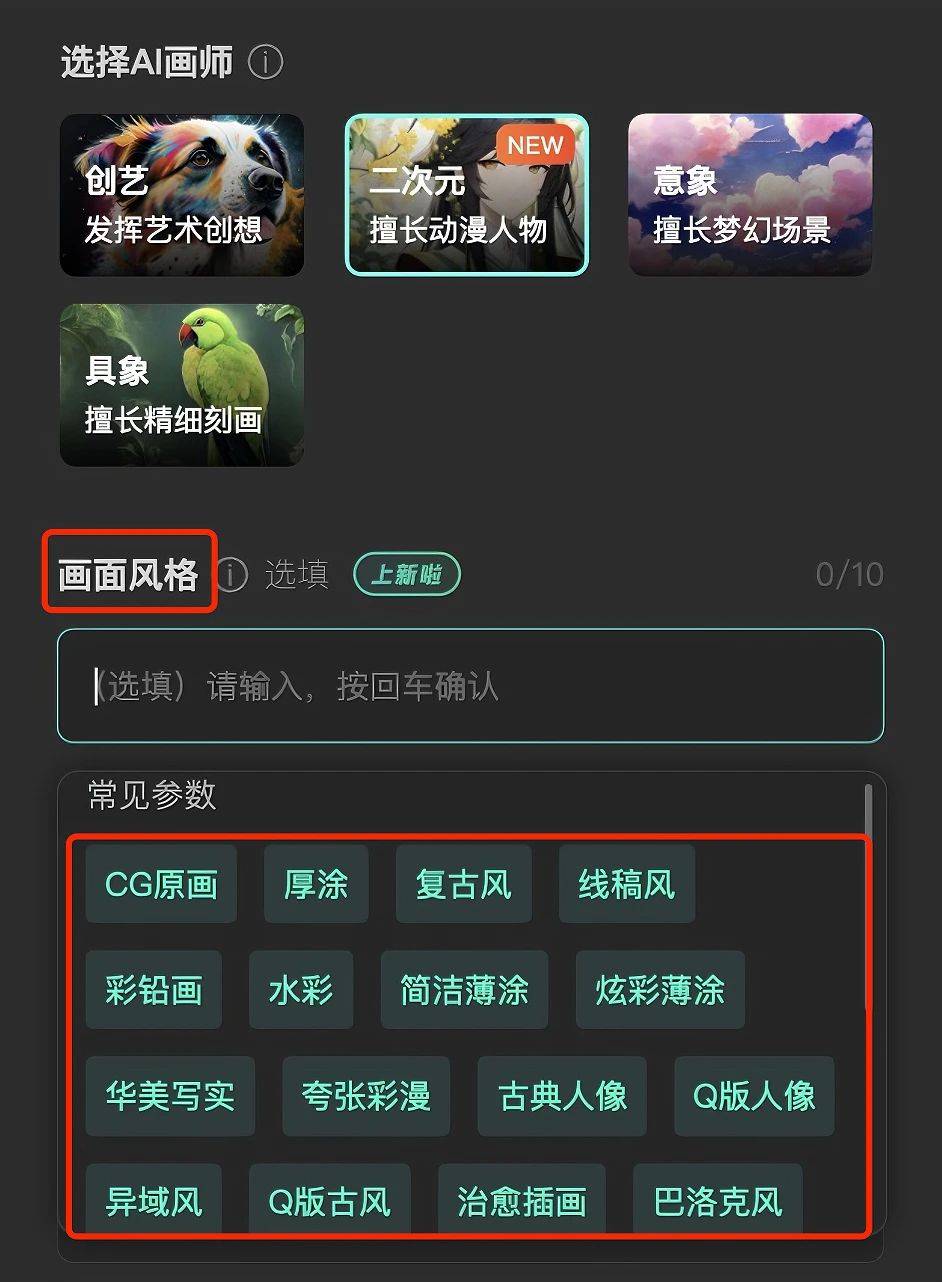Choose the 复古风 chip
The height and width of the screenshot is (1282, 942).
tap(463, 884)
